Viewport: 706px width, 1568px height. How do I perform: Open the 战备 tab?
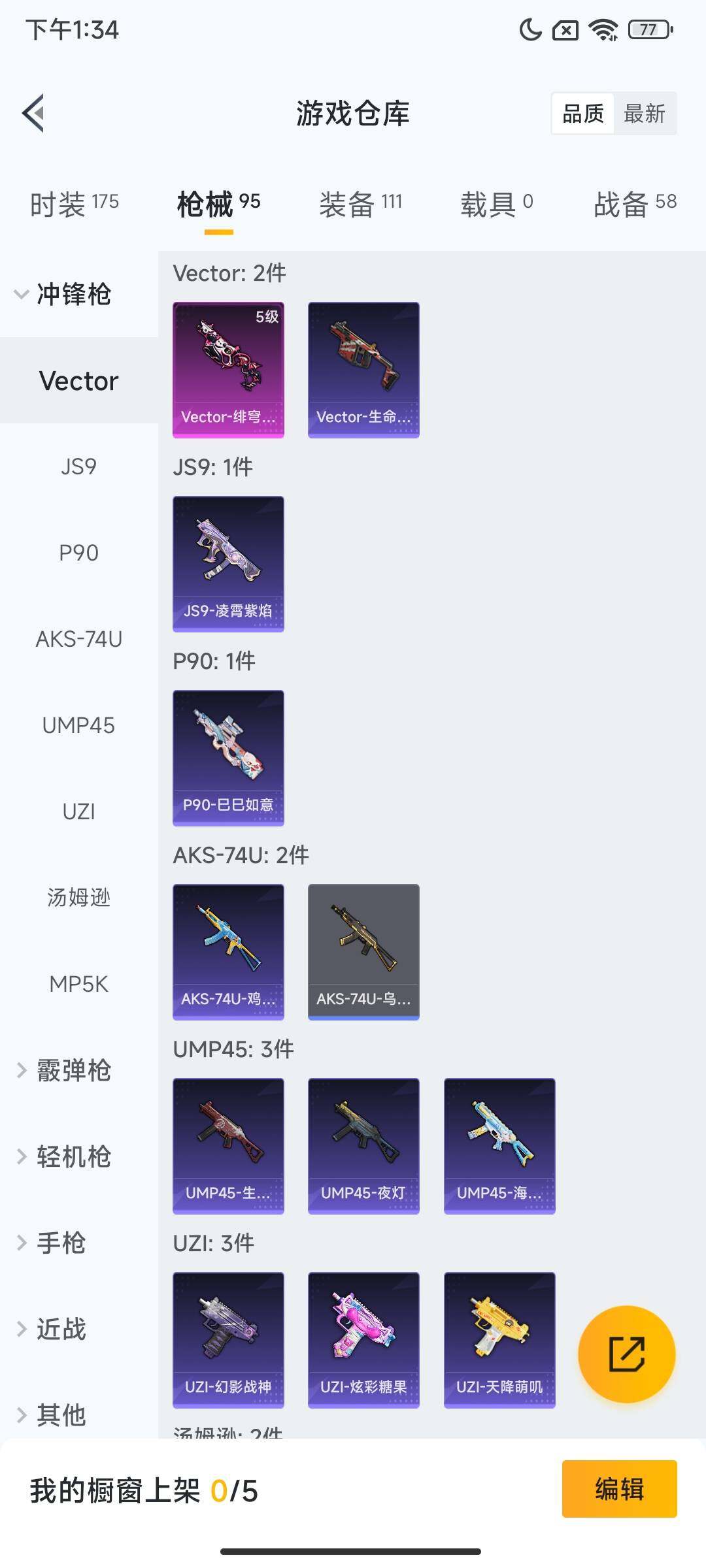pyautogui.click(x=634, y=204)
